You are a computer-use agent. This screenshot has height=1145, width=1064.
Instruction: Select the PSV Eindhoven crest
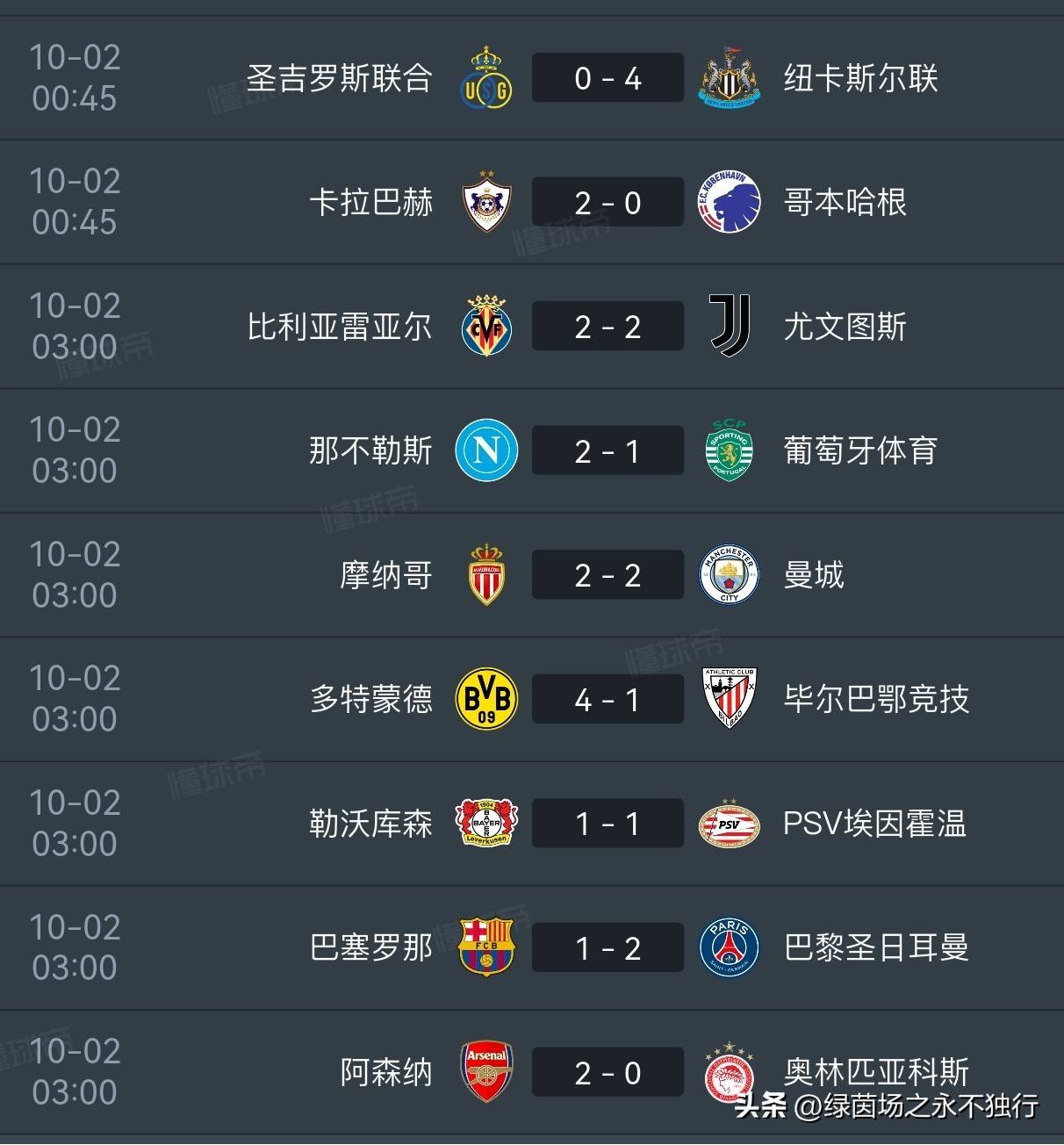click(730, 824)
